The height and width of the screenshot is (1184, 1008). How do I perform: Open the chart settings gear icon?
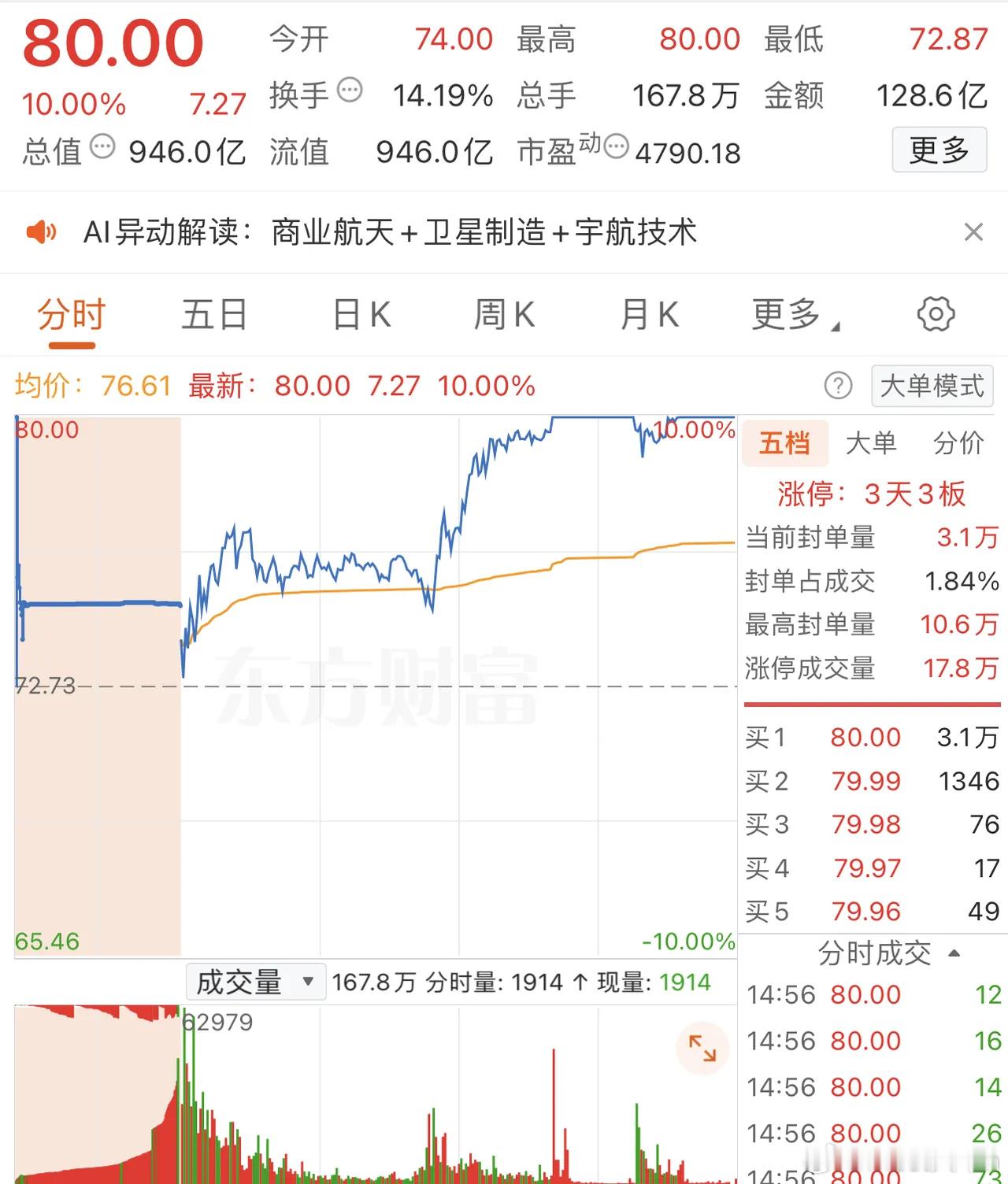(936, 313)
